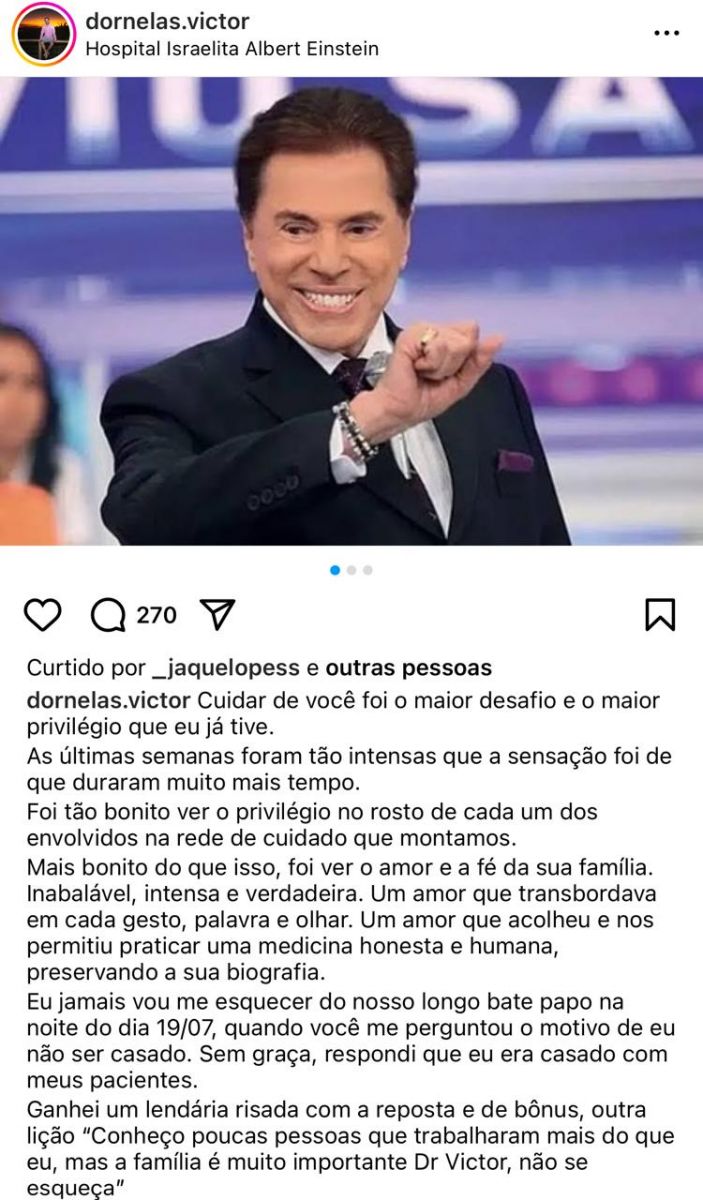Save this post with the bookmark icon

point(660,615)
